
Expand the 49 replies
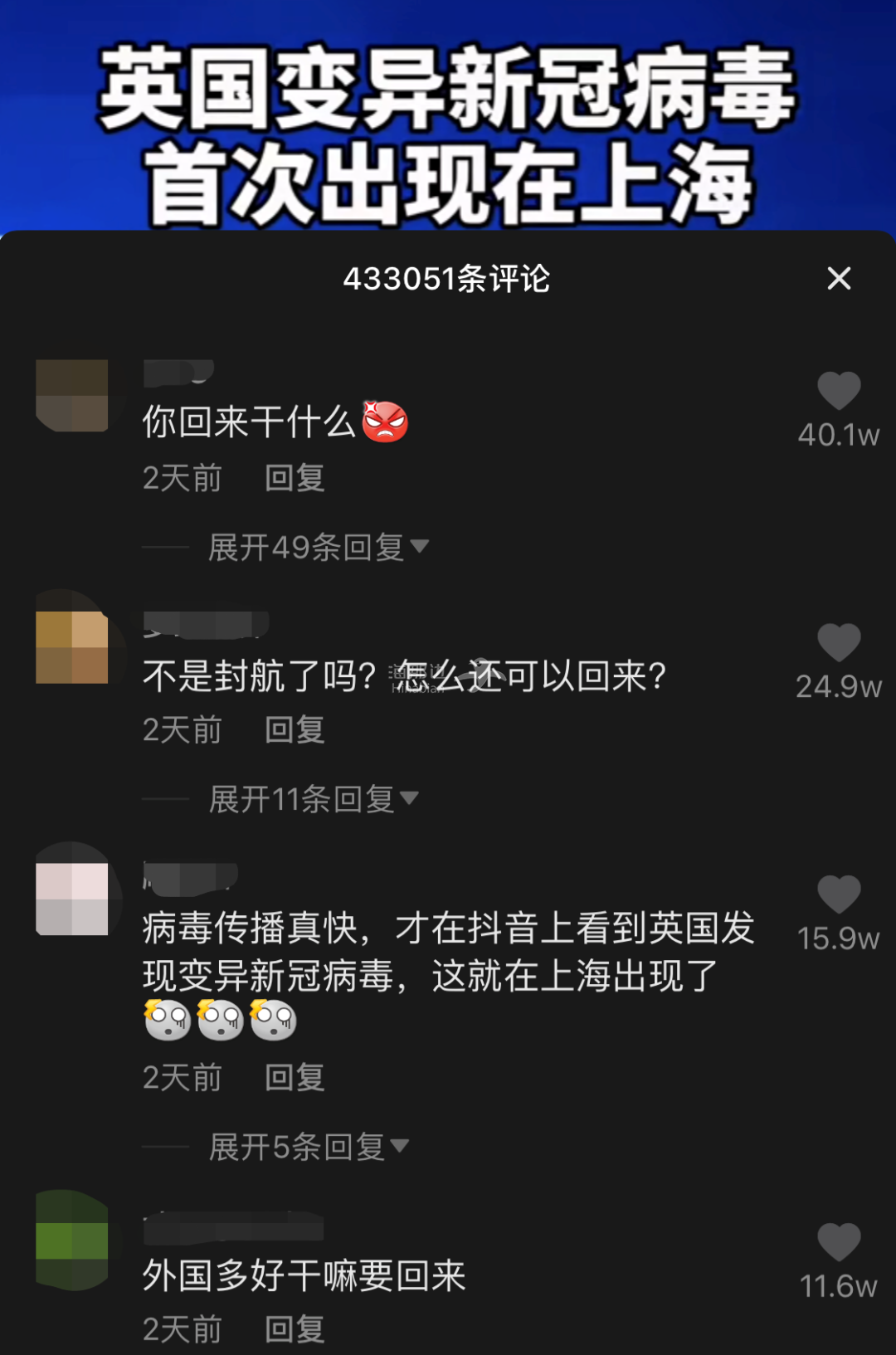tap(318, 547)
